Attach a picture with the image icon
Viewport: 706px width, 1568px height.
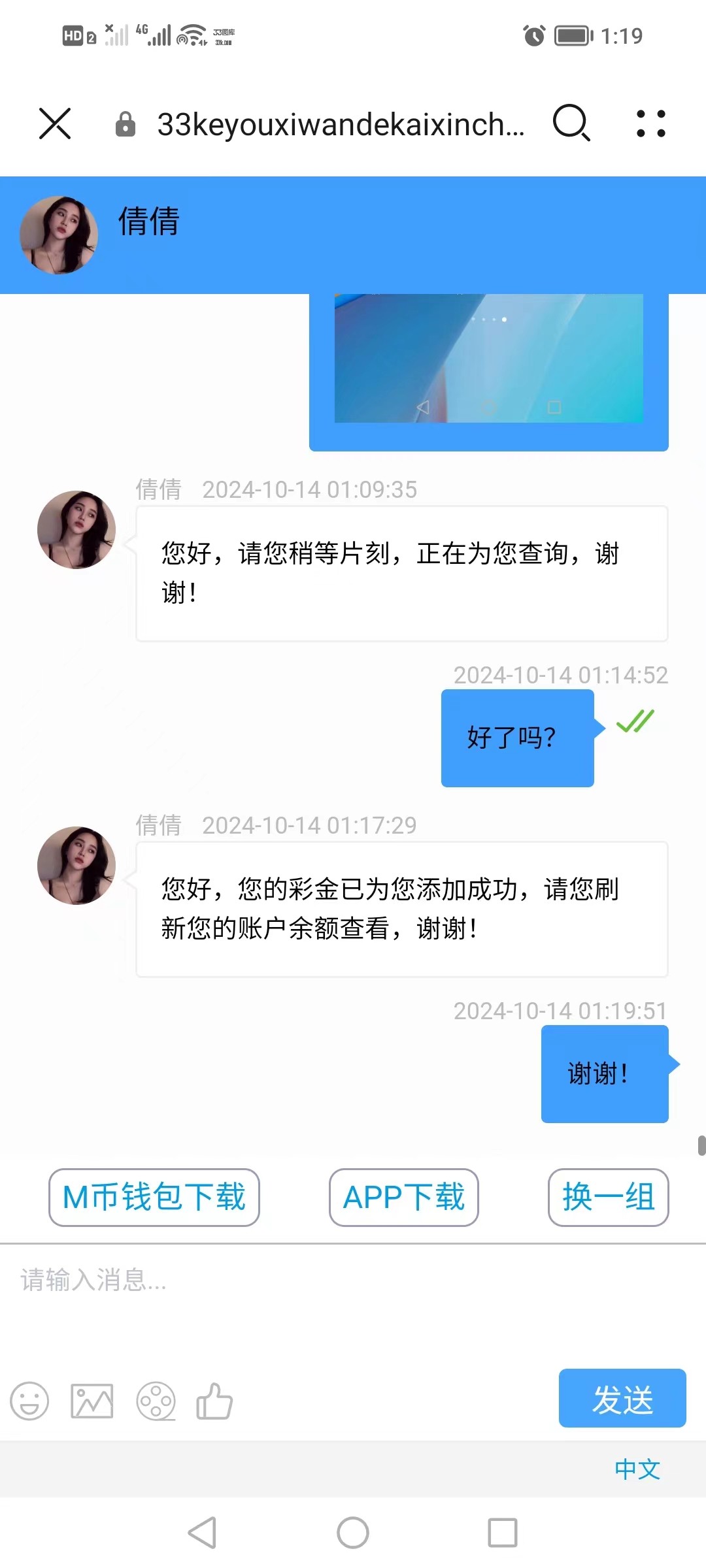point(92,1401)
